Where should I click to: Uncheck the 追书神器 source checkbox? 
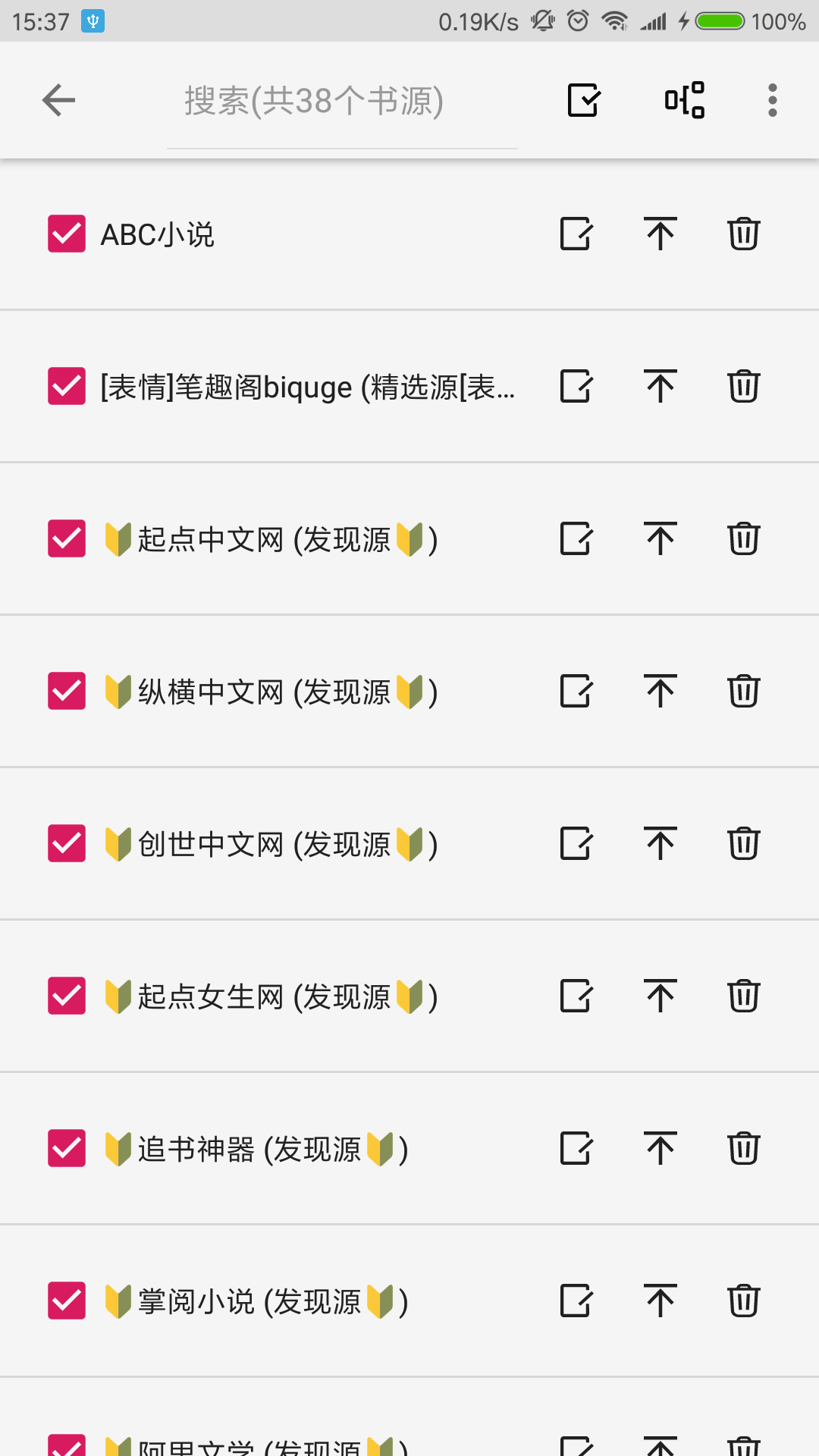click(67, 1148)
